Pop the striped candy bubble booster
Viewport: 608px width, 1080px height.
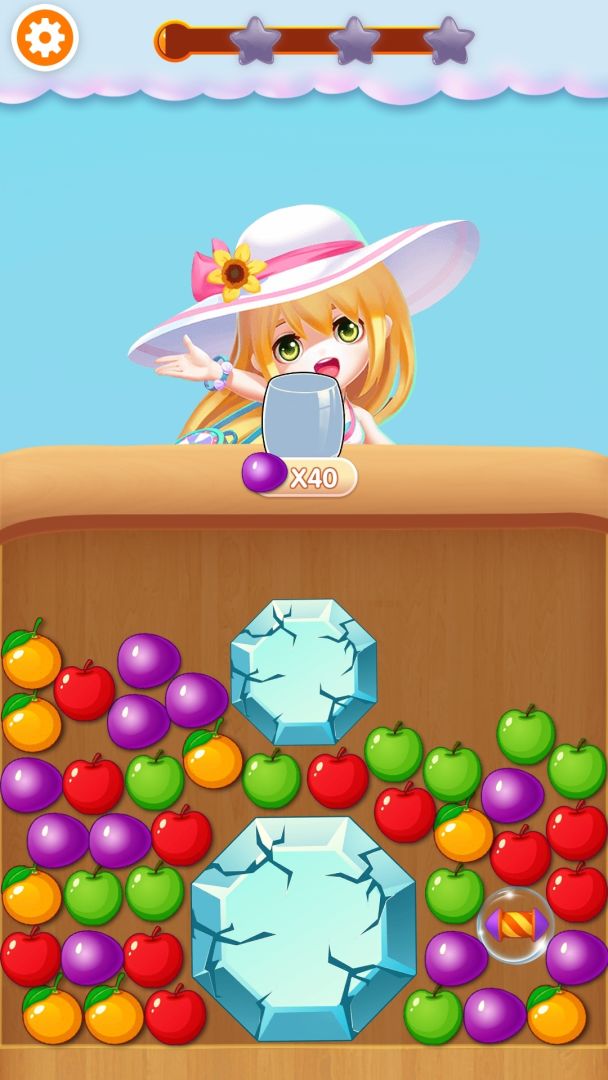point(516,925)
